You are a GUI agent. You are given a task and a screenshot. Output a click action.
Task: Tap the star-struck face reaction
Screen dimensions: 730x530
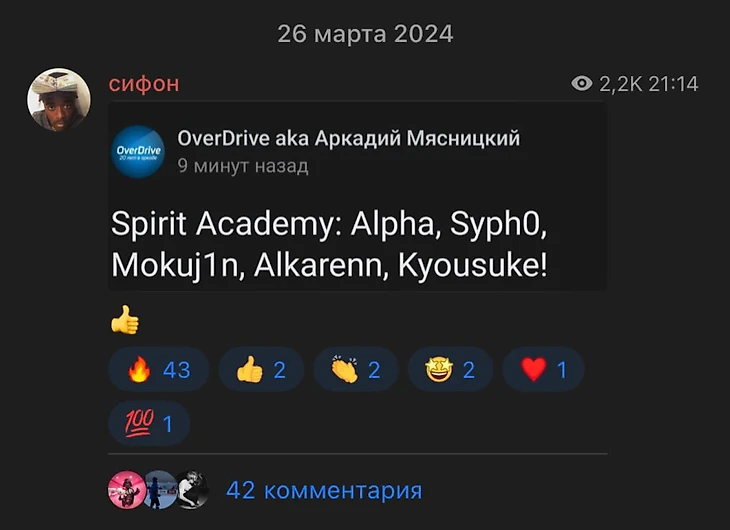tap(450, 370)
